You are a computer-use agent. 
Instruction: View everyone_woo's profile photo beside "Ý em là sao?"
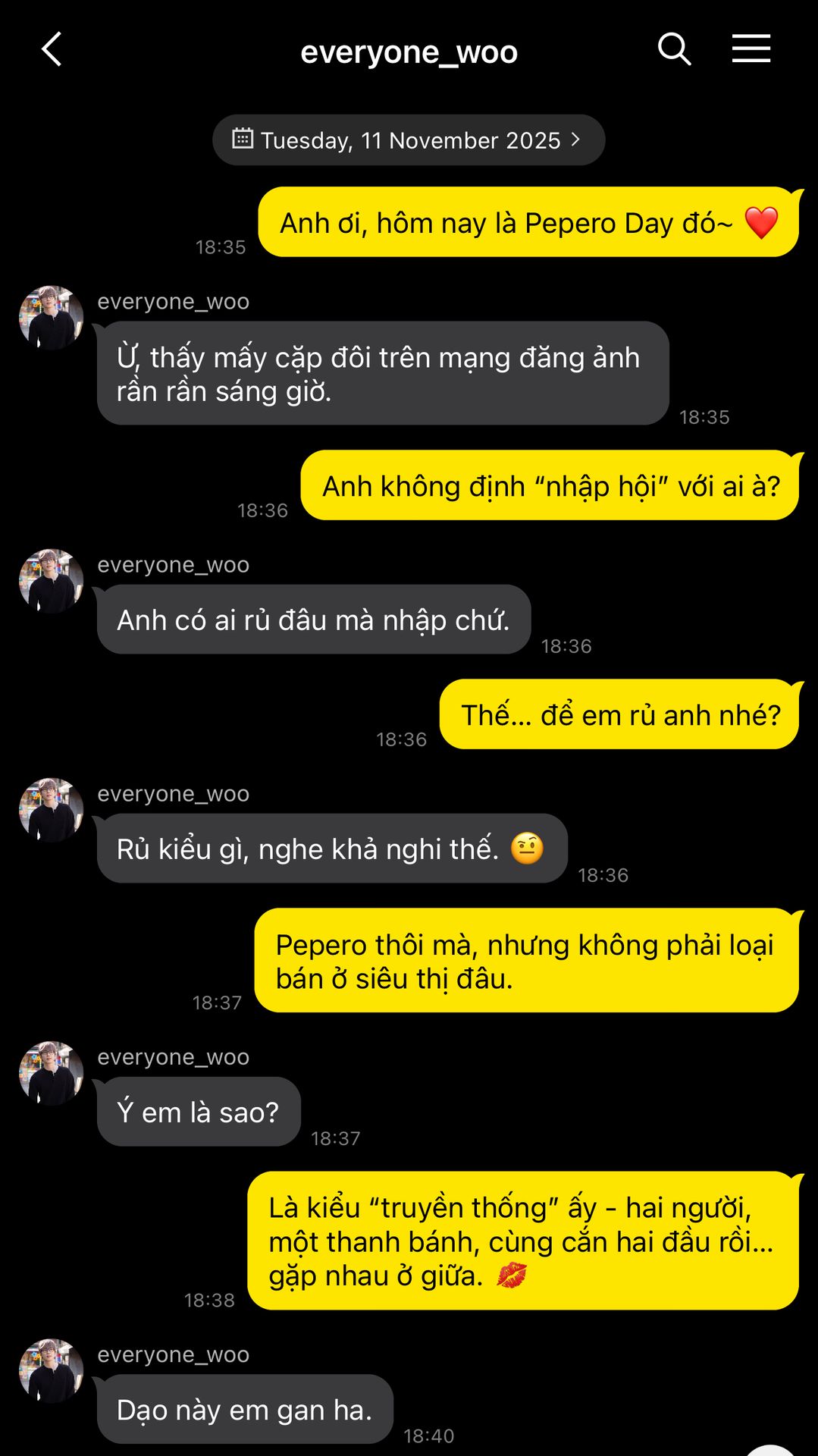click(51, 1073)
